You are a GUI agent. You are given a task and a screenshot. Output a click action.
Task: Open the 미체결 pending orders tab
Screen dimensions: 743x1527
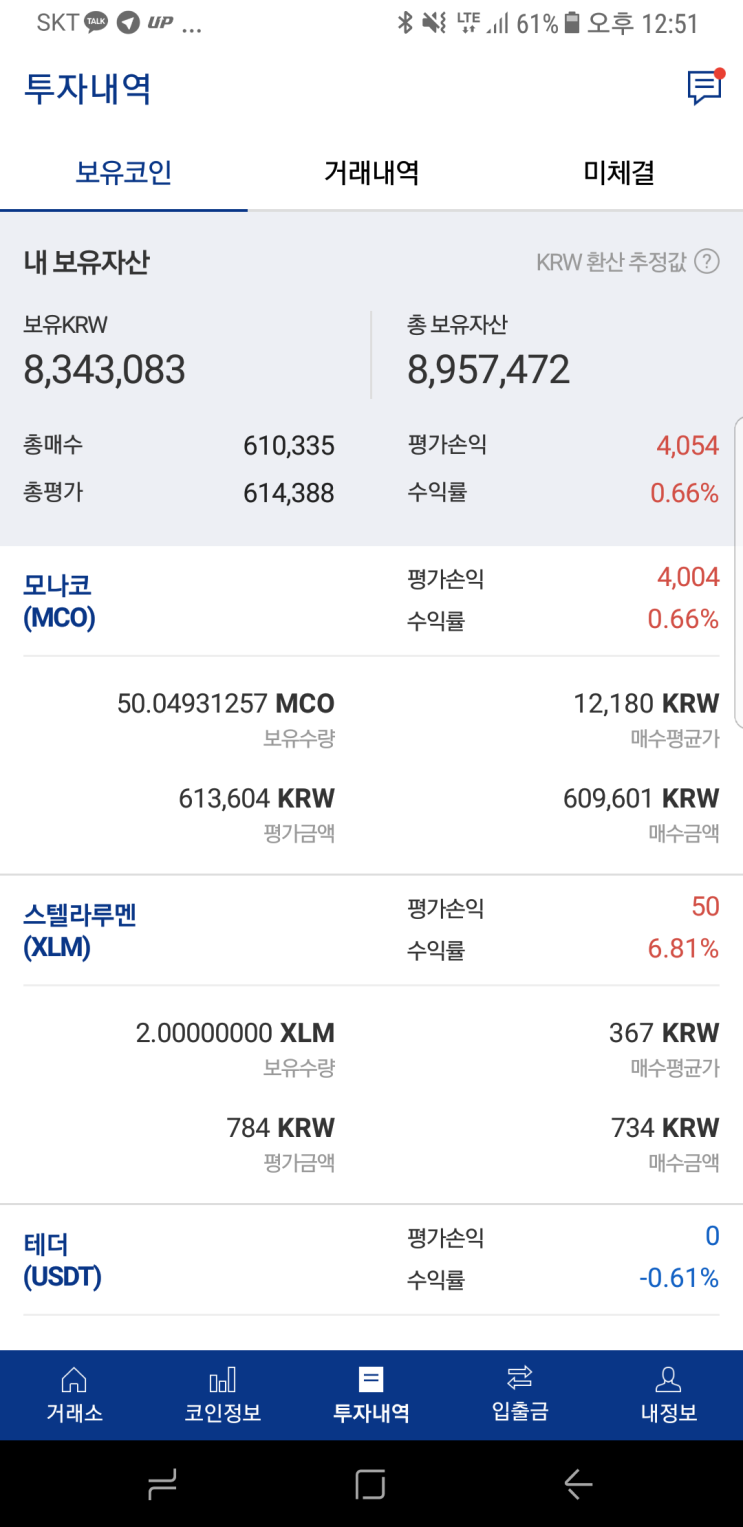pos(617,172)
